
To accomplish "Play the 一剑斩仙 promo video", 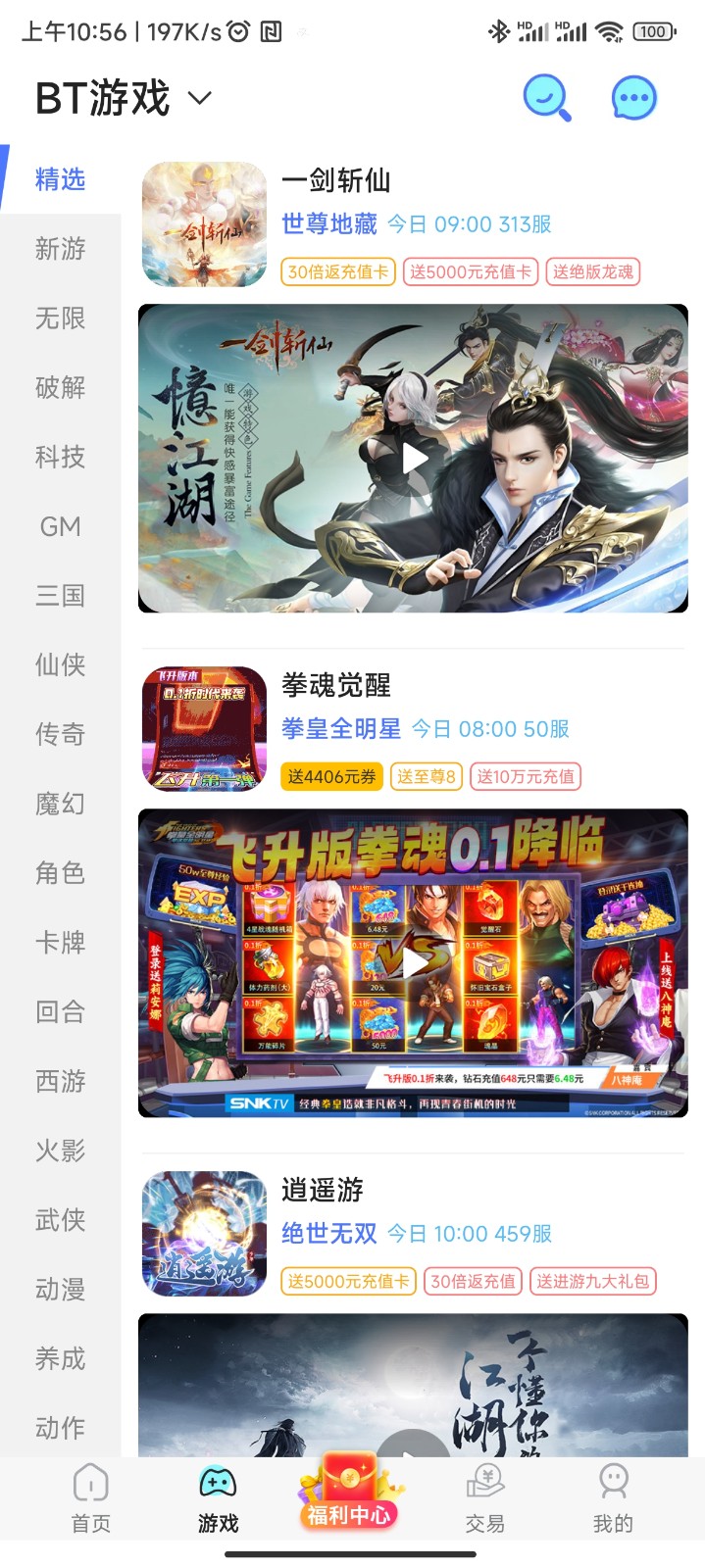I will [414, 459].
